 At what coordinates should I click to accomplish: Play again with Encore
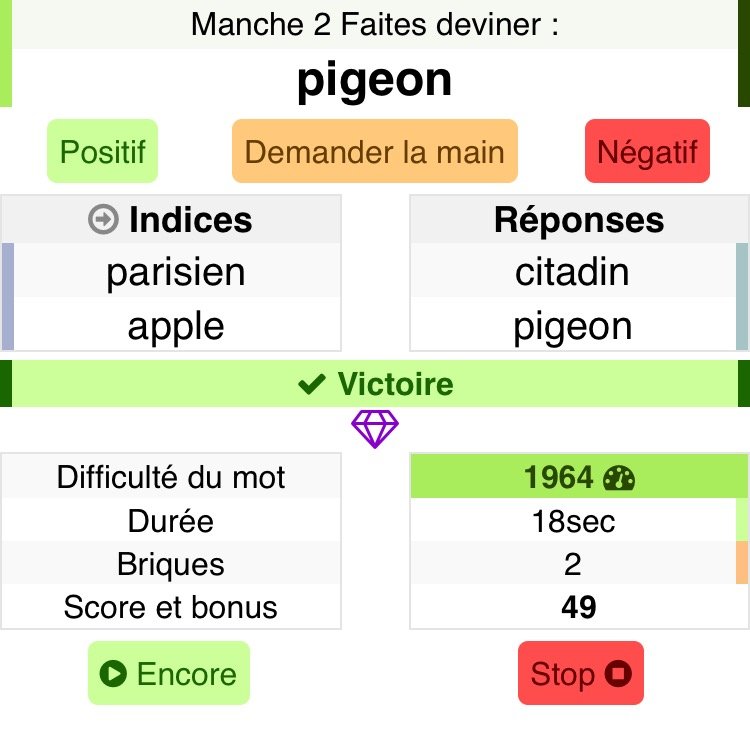169,674
